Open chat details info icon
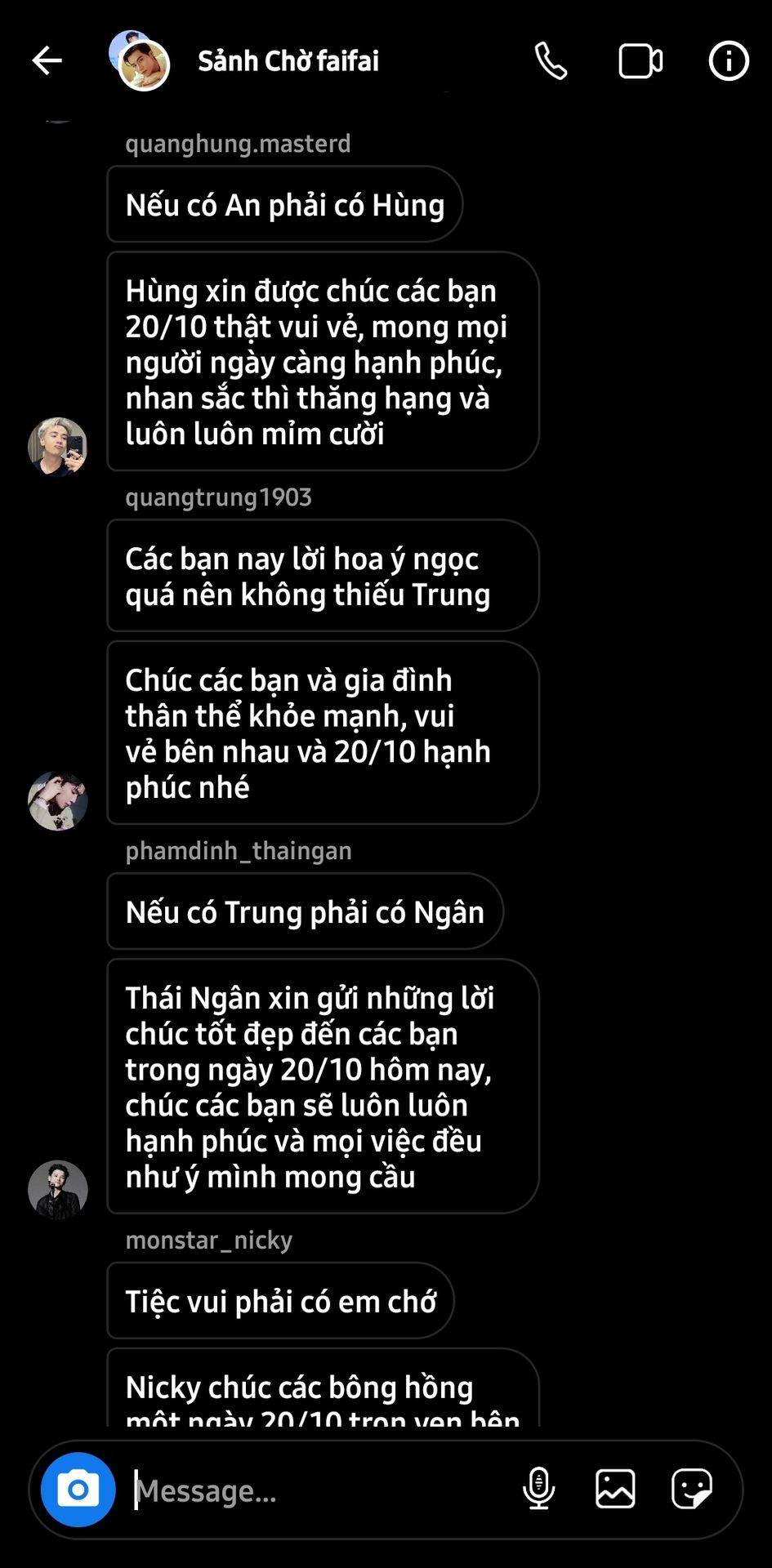 [x=729, y=60]
